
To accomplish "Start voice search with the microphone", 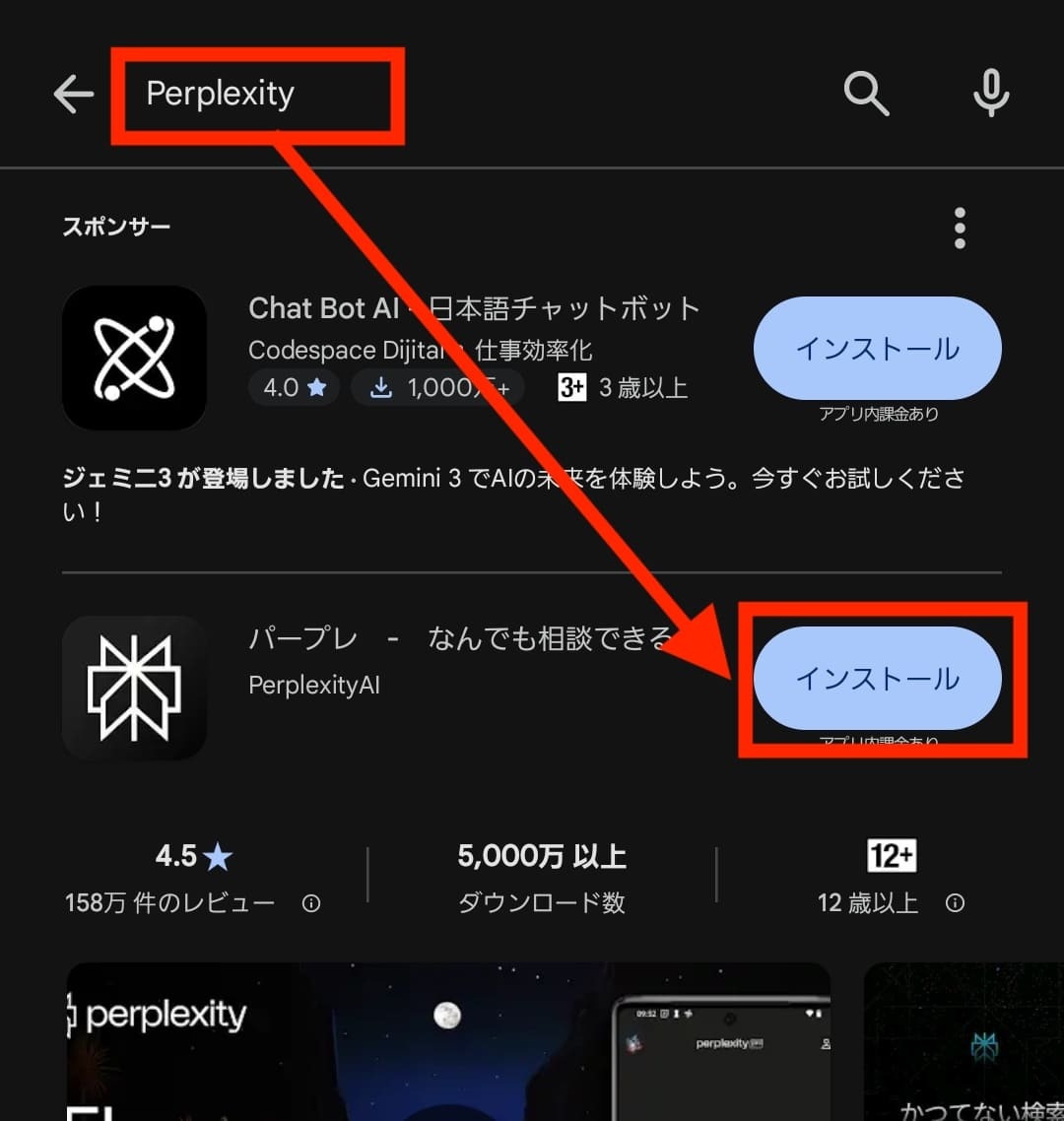I will pyautogui.click(x=991, y=95).
